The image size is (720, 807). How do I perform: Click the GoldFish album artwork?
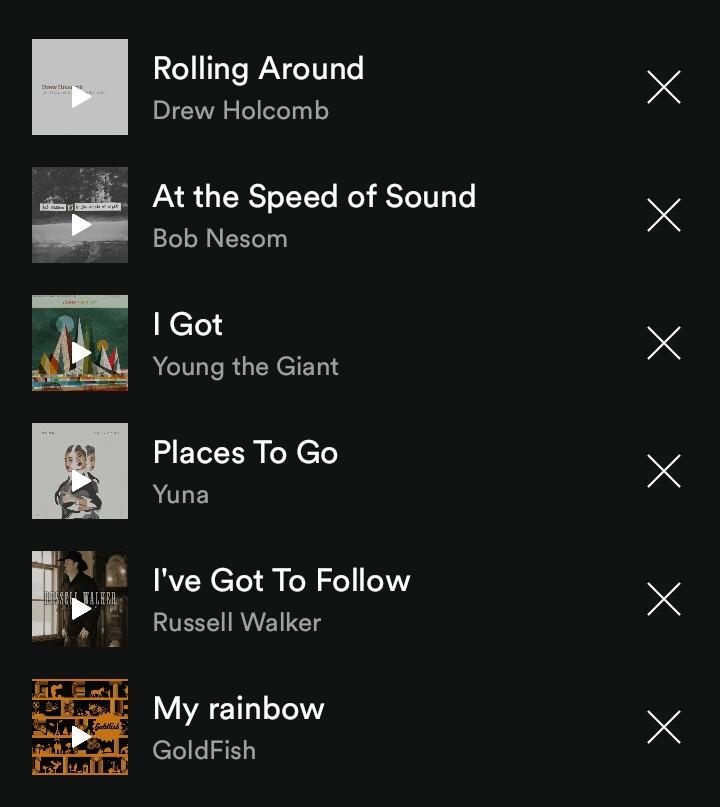(80, 727)
